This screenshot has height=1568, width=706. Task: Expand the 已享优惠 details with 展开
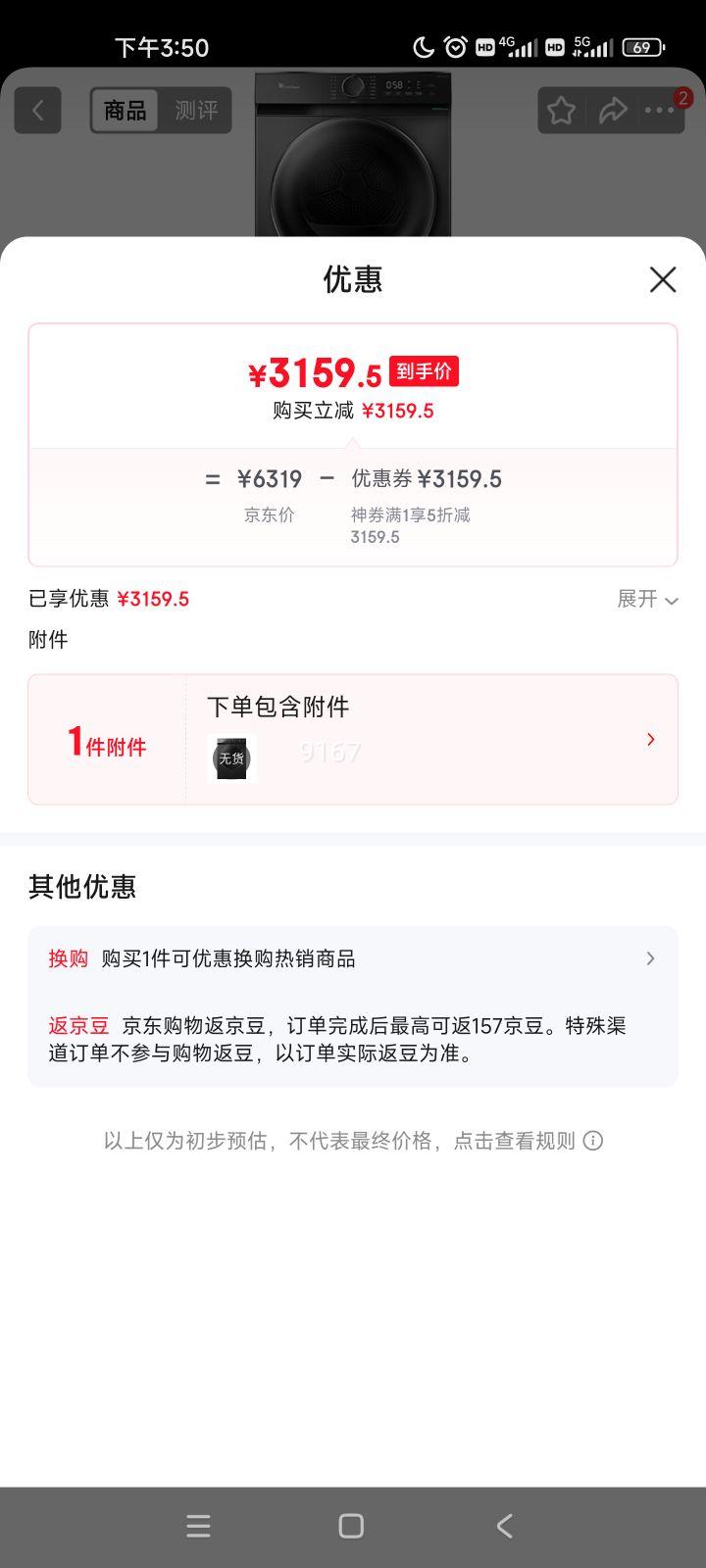point(647,599)
